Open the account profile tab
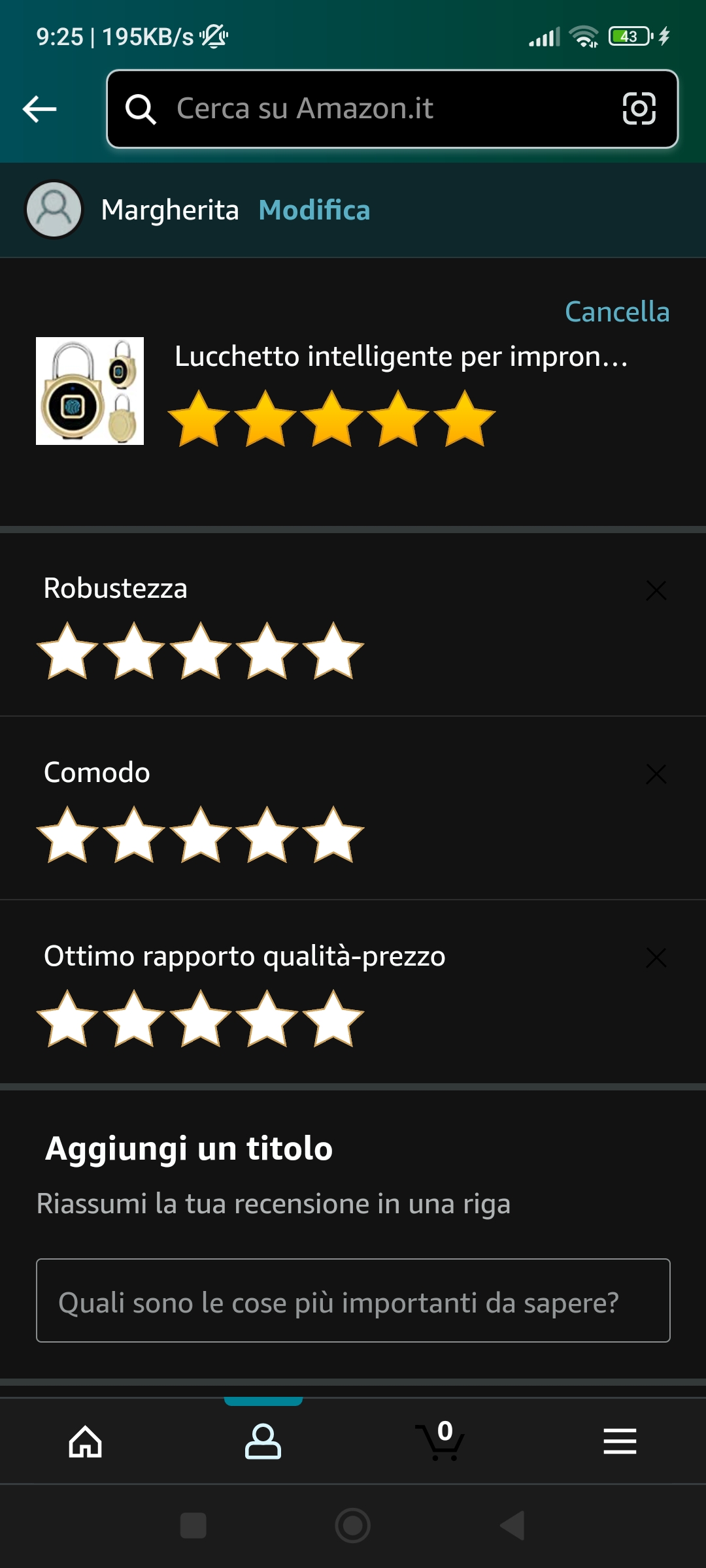Screen dimensions: 706x1568 pyautogui.click(x=263, y=1441)
